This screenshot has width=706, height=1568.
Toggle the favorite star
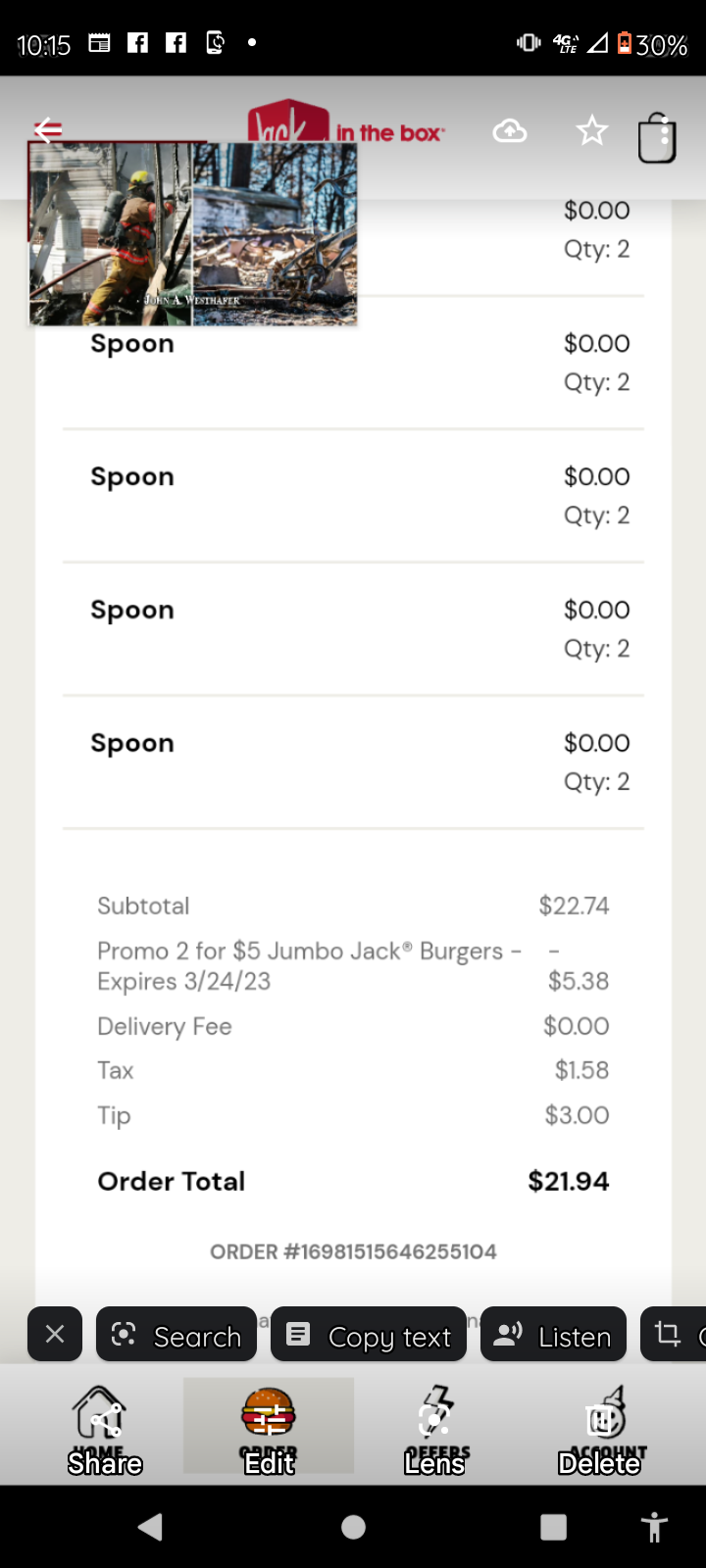tap(591, 129)
